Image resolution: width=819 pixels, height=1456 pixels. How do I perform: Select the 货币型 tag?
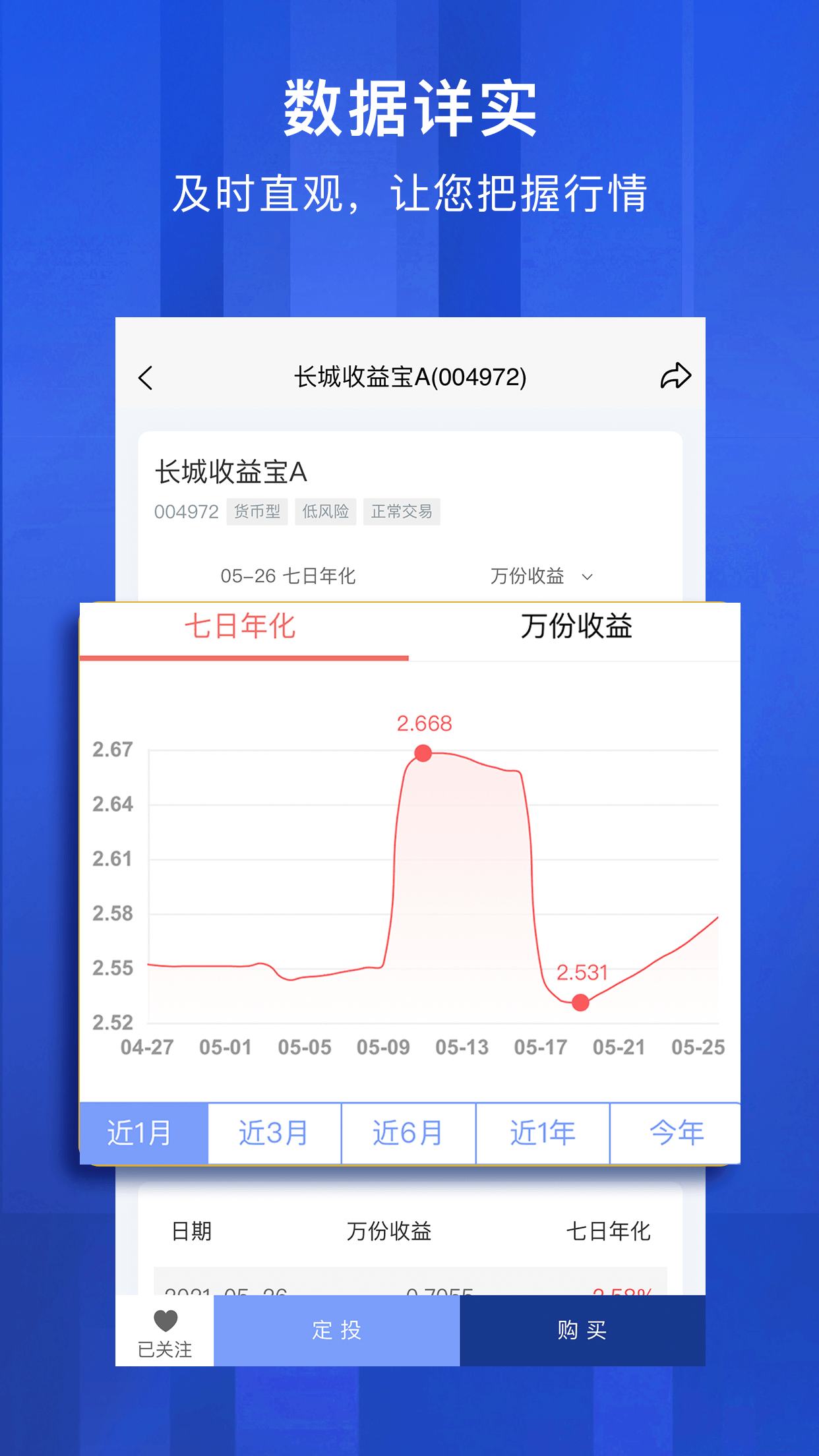tap(257, 512)
